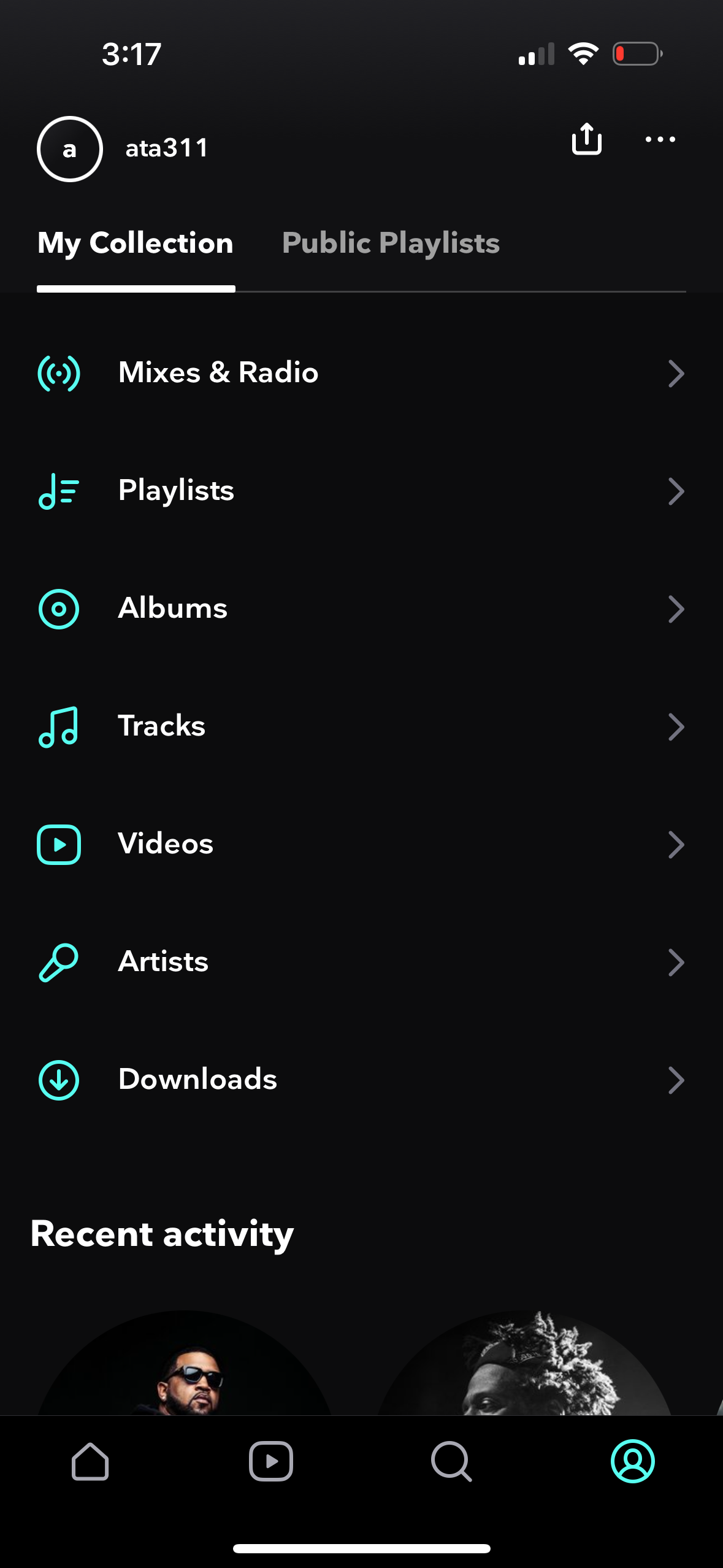Tap the Downloads arrow icon
Viewport: 723px width, 1568px height.
(58, 1080)
